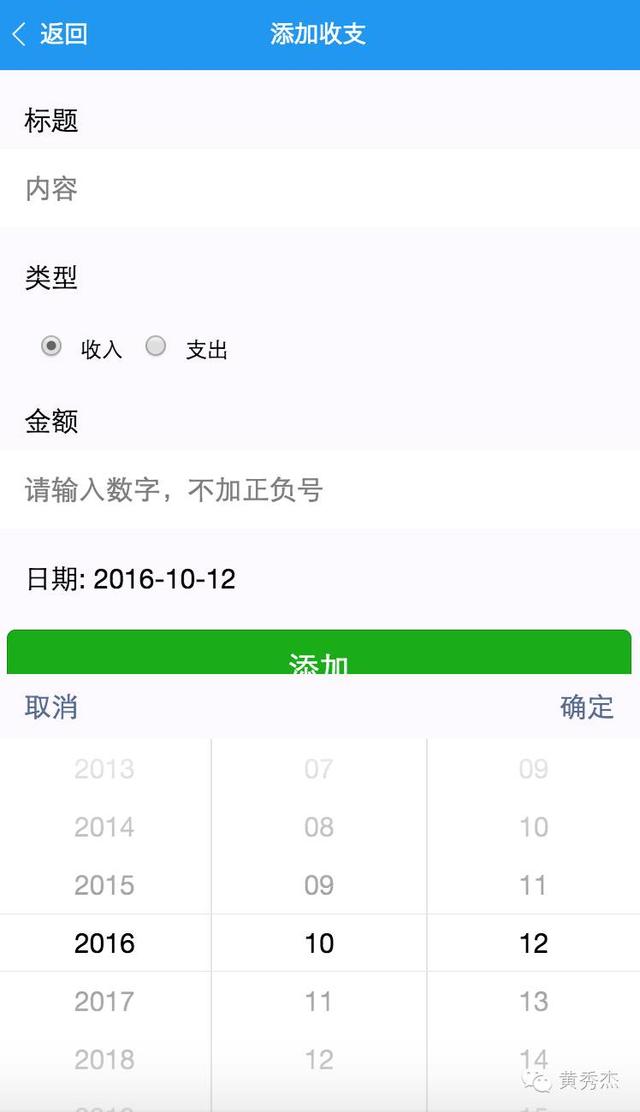
Task: Select the 收入 radio button
Action: pos(51,346)
